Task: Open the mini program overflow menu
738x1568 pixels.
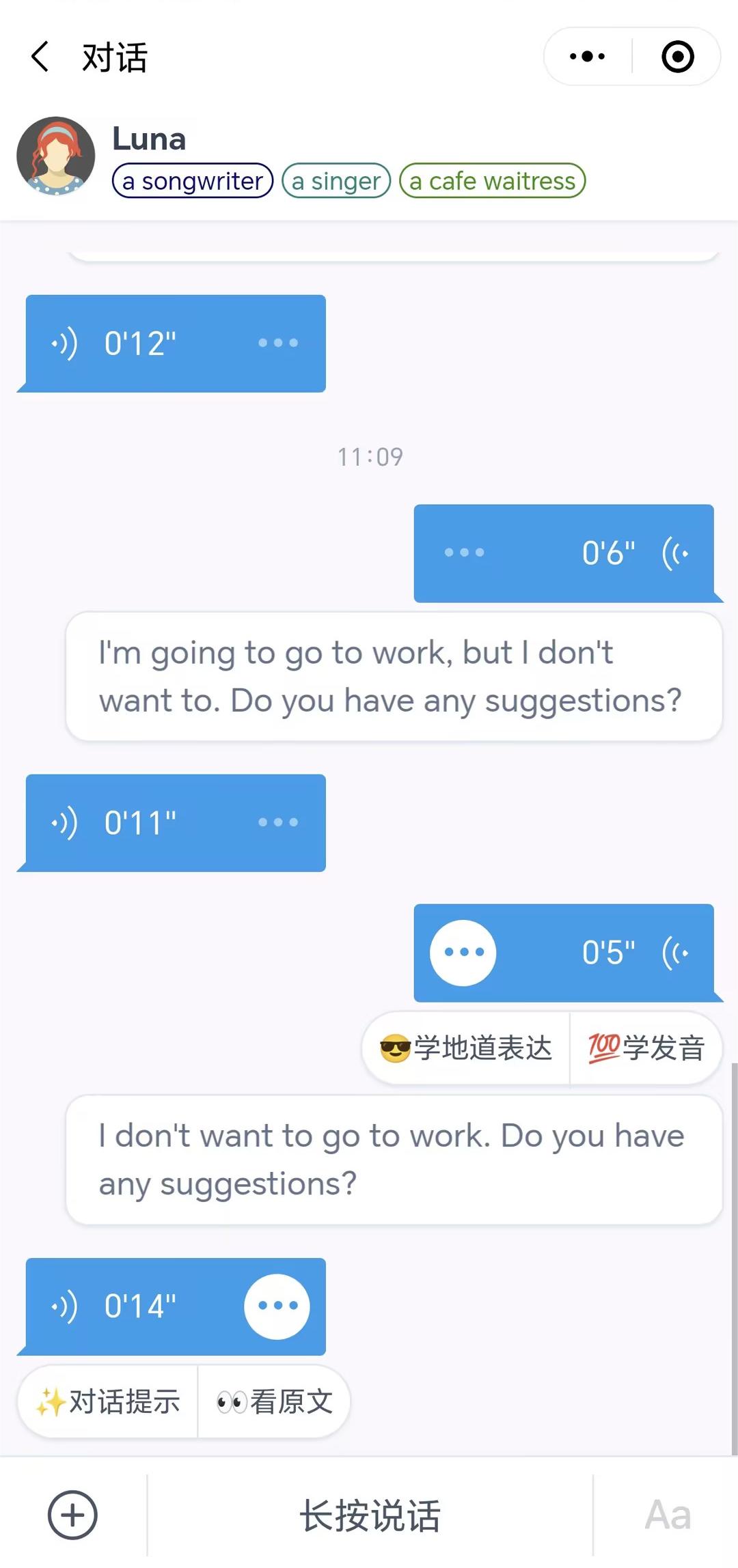Action: pyautogui.click(x=588, y=56)
